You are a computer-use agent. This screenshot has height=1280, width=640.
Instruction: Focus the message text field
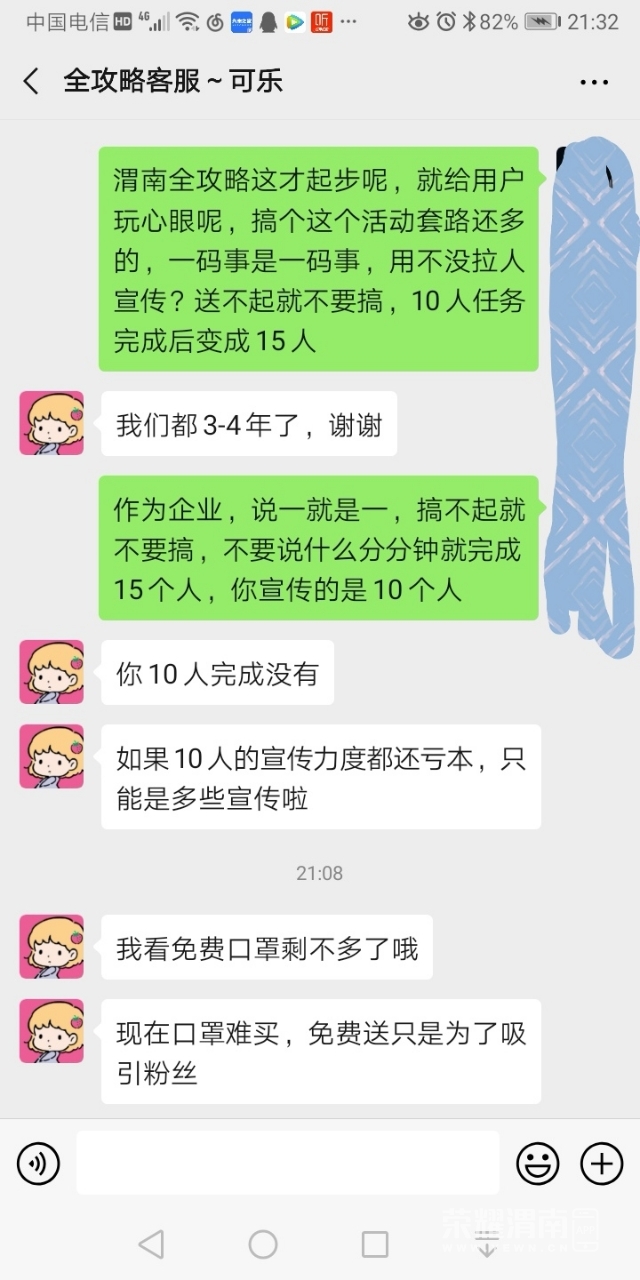pos(287,1163)
